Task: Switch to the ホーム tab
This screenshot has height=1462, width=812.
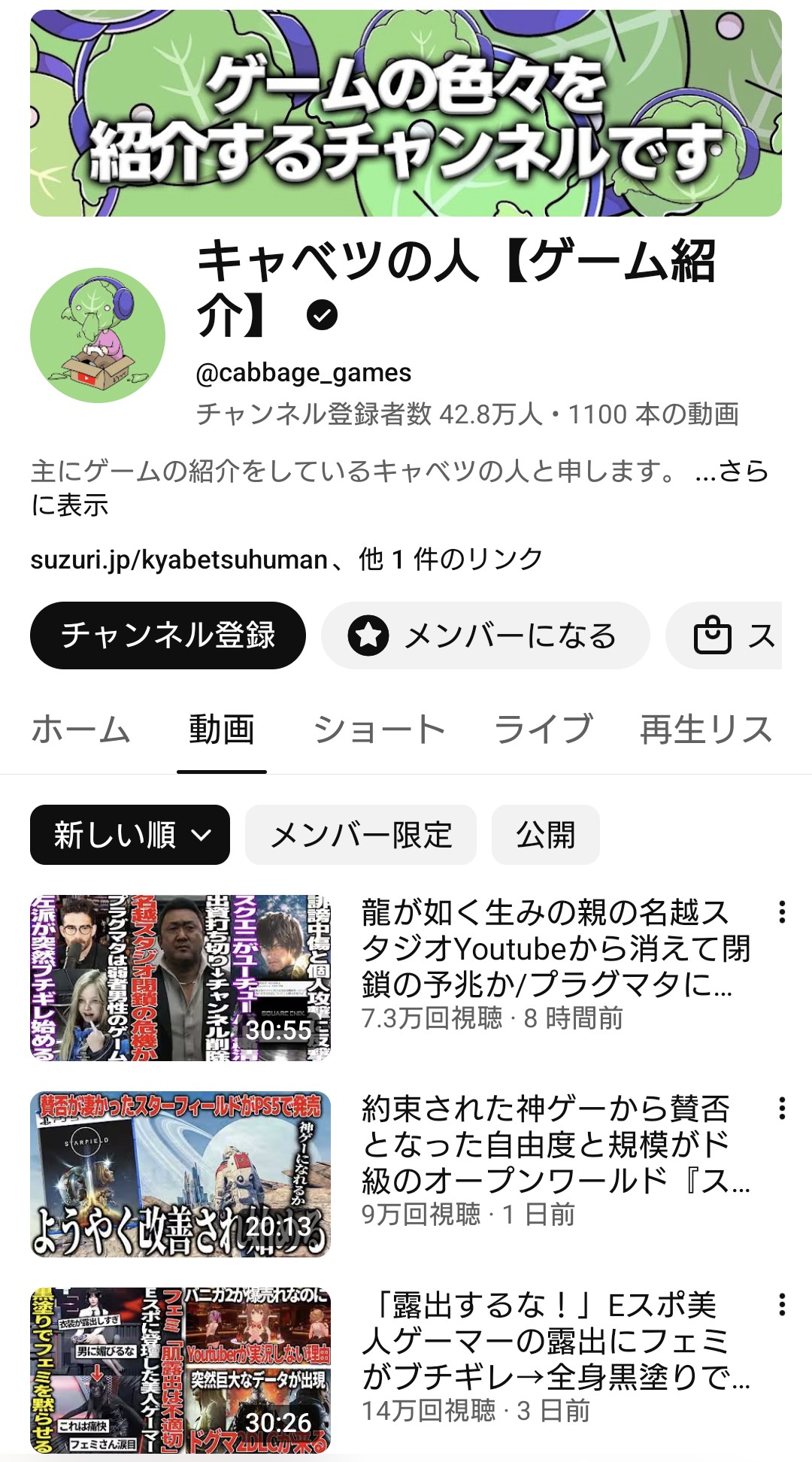Action: pos(81,729)
